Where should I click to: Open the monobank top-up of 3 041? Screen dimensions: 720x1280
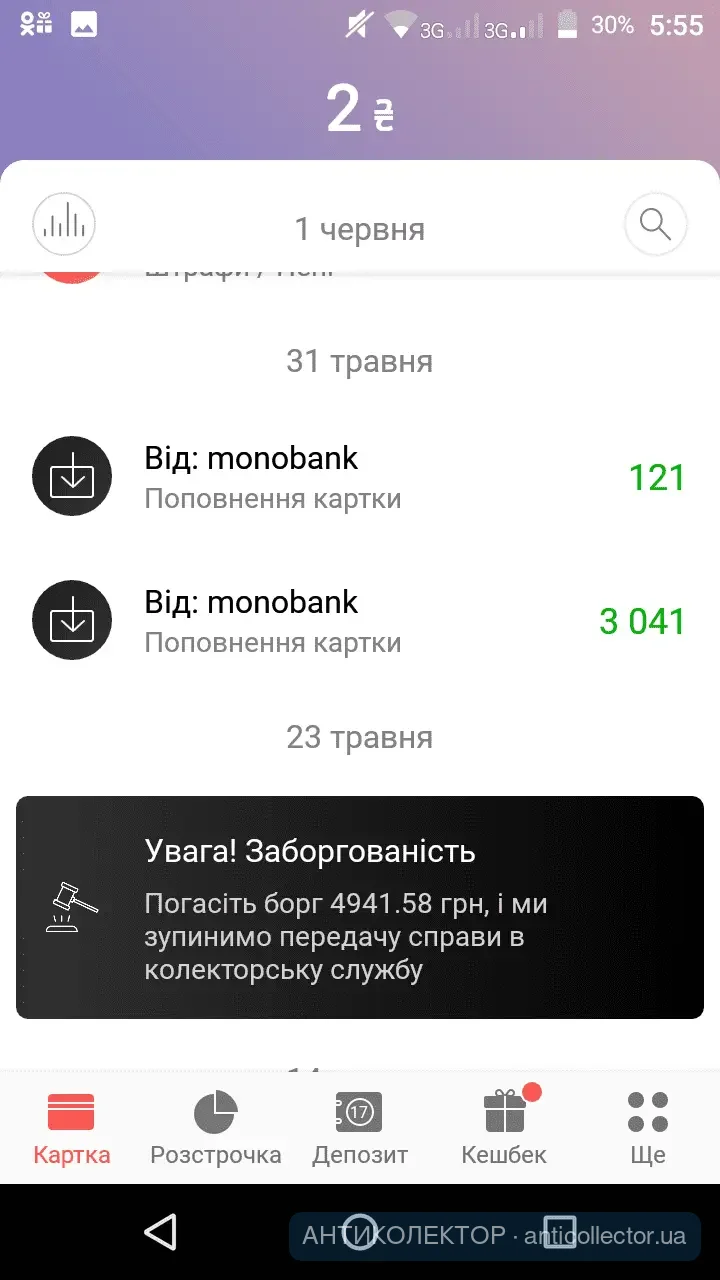tap(359, 621)
